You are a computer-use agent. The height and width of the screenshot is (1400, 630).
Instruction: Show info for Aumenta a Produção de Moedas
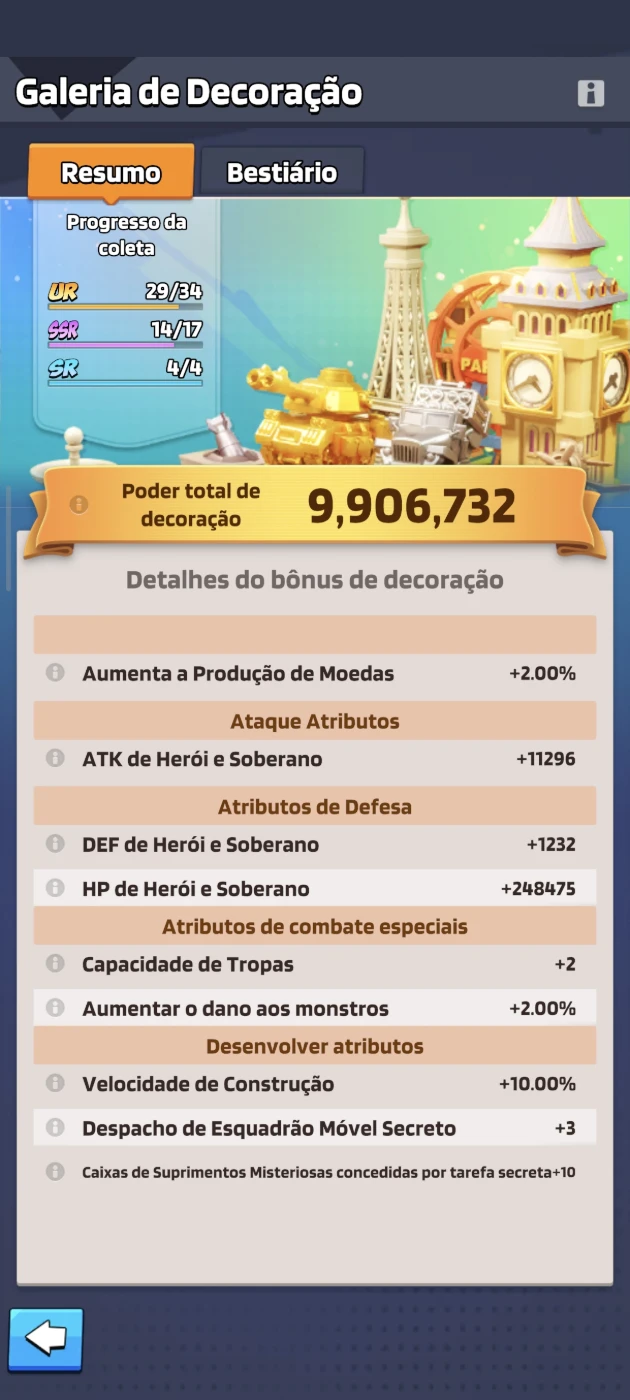click(56, 673)
